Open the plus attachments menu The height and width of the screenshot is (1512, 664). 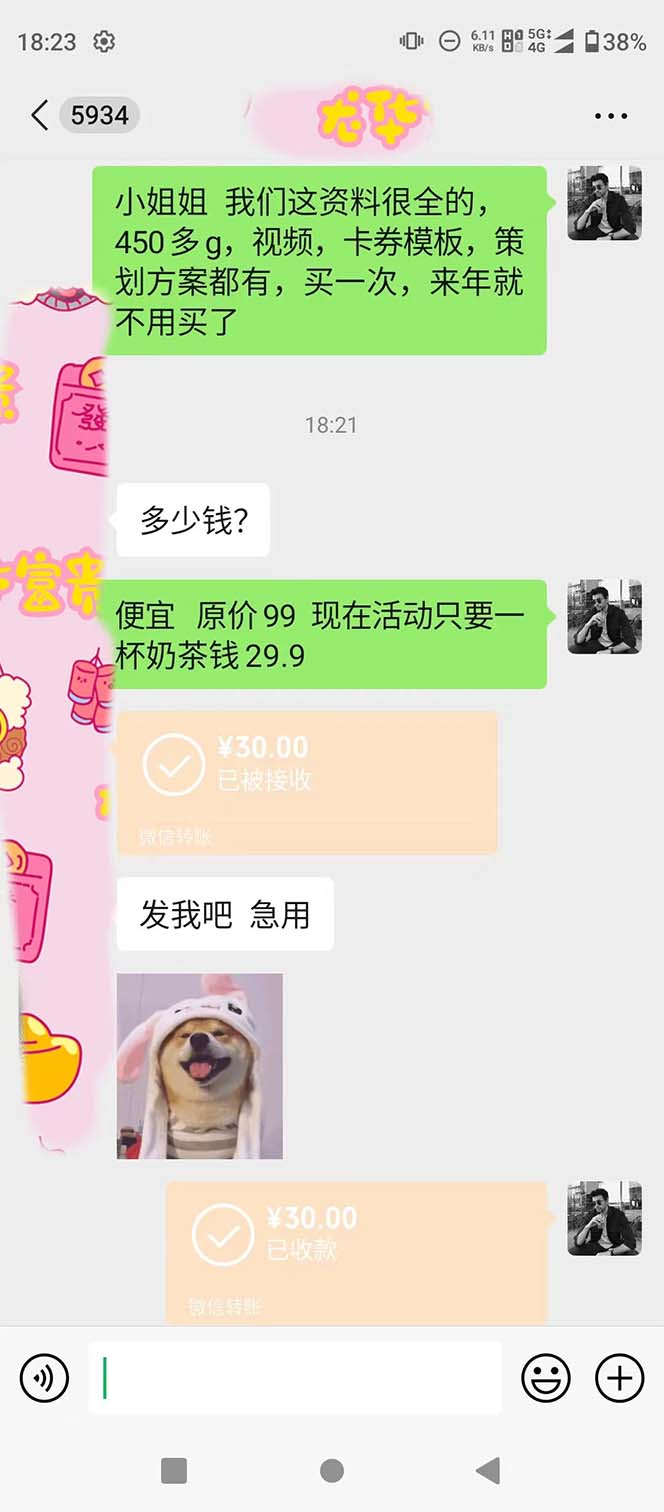tap(619, 1379)
